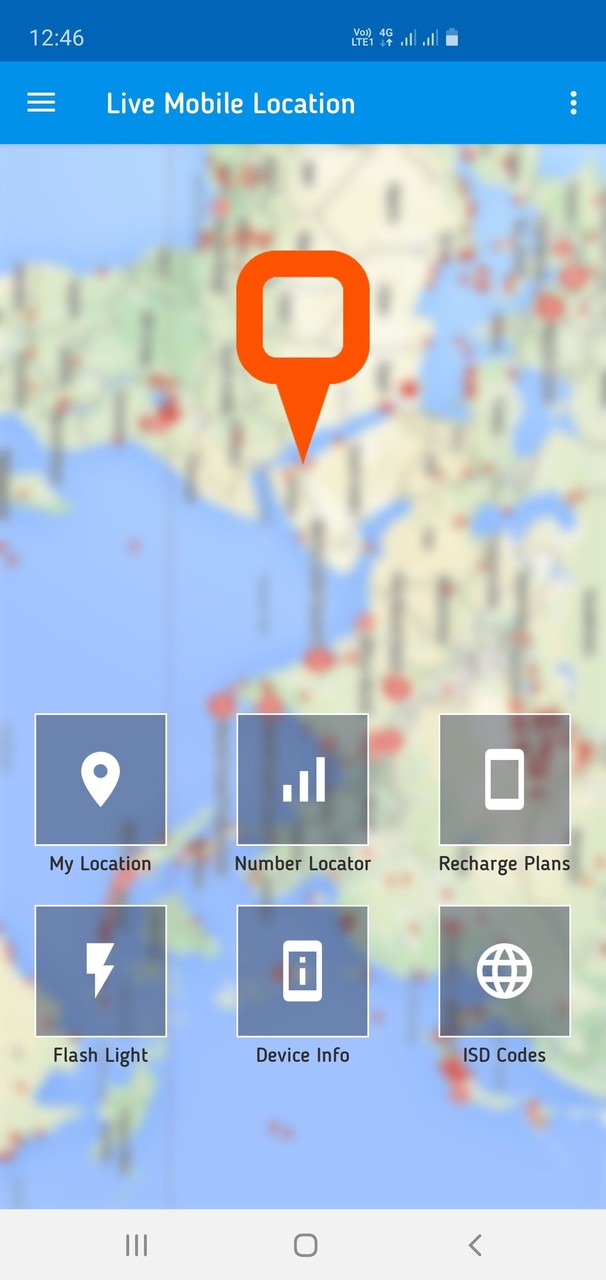Open the My Location tile
606x1280 pixels.
(101, 779)
